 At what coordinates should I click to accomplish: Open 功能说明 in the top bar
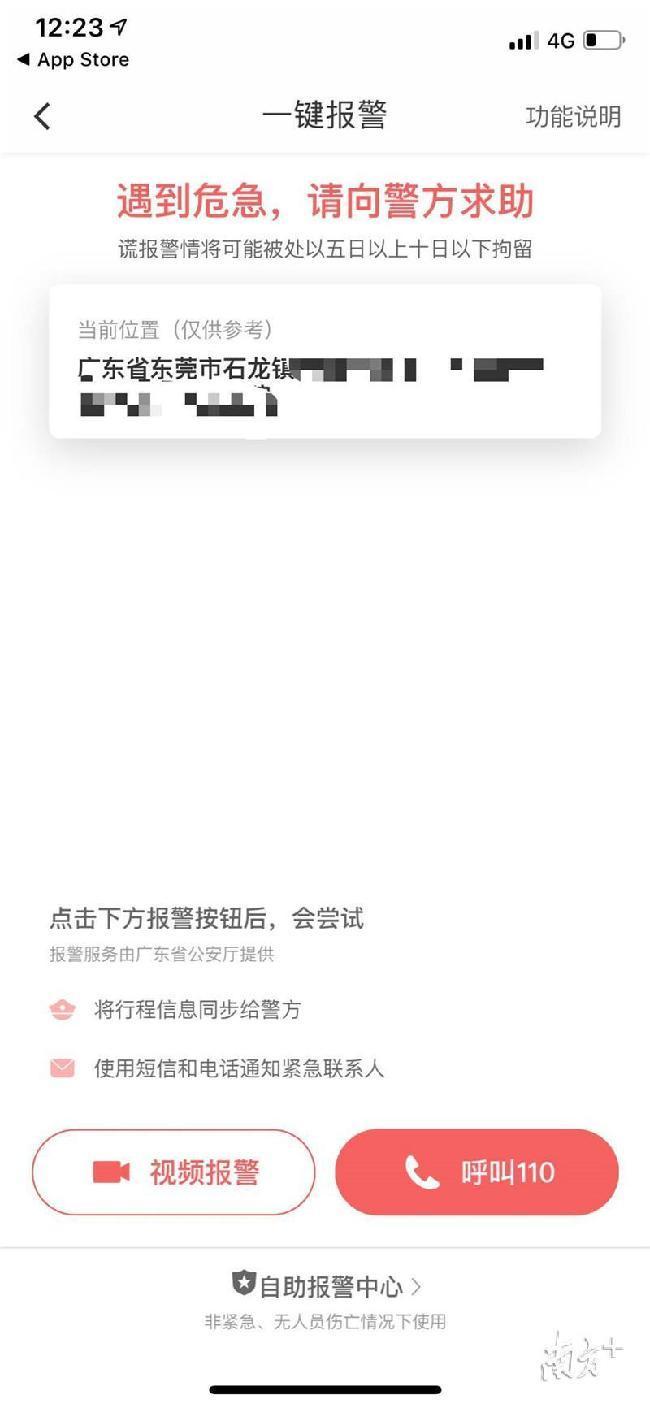click(x=573, y=116)
